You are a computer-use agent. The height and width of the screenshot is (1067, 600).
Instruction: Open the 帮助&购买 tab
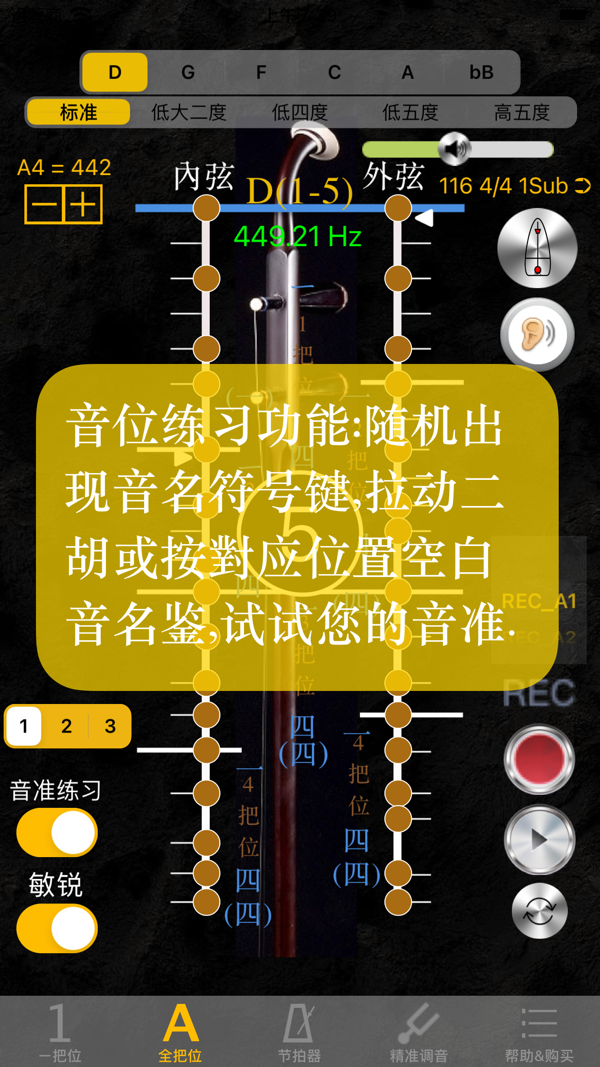click(539, 1032)
